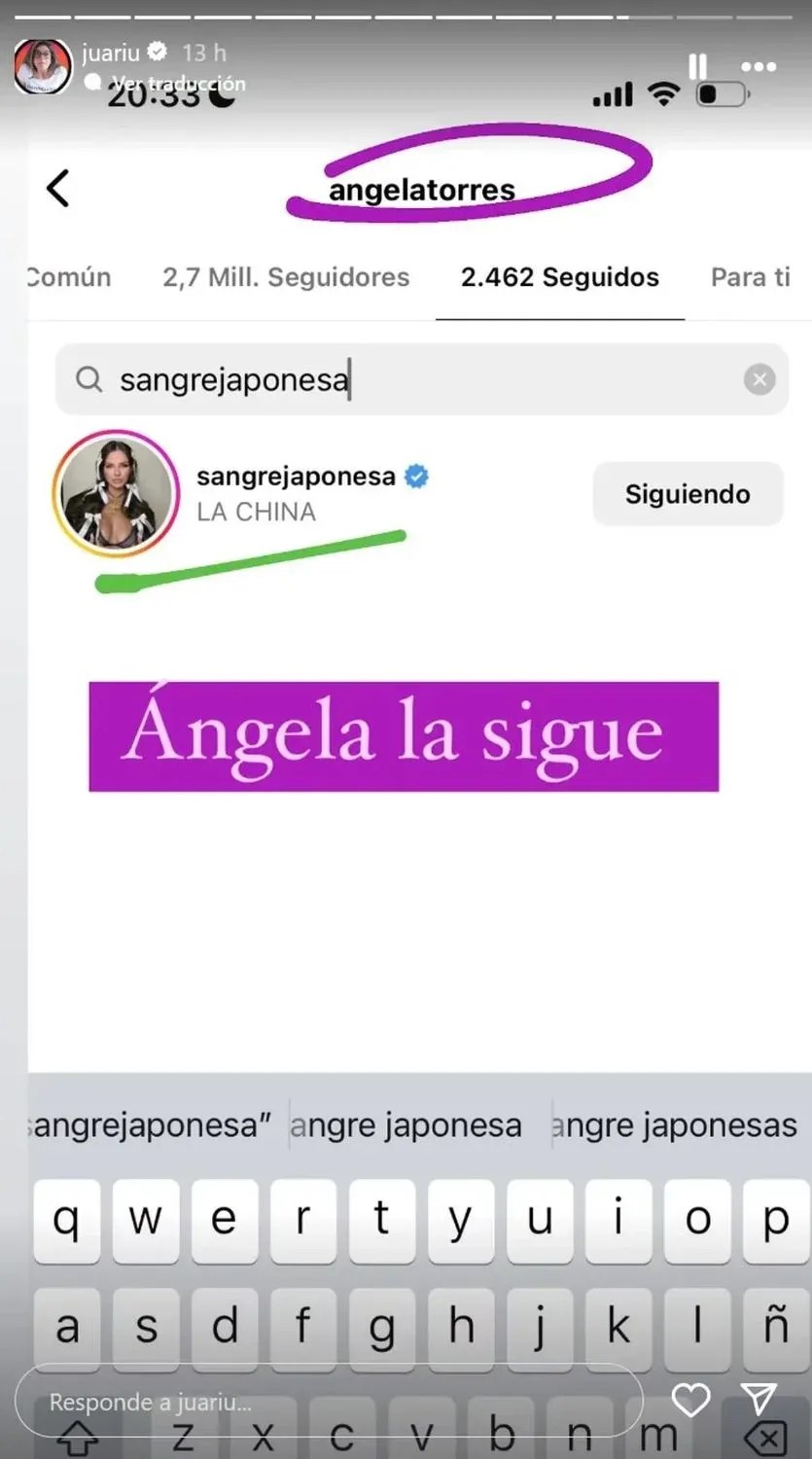Focus the Responde a juariu reply field
Viewport: 812px width, 1459px height.
click(329, 1402)
